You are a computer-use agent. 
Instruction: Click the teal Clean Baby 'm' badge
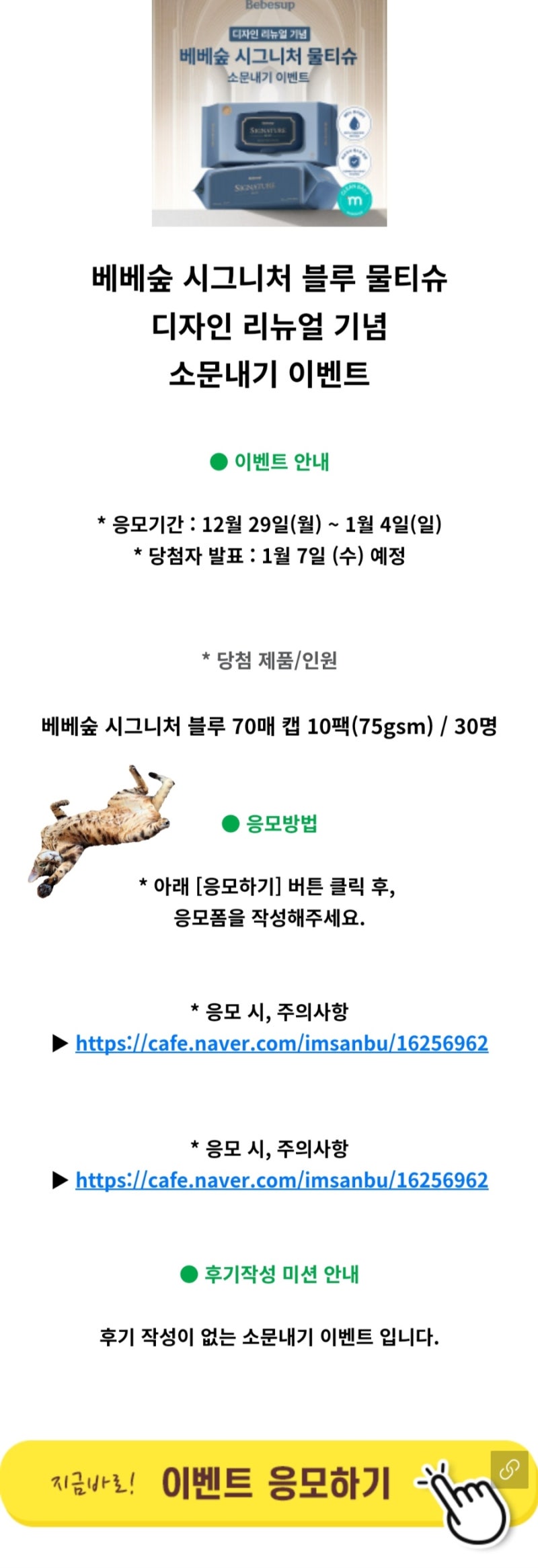tap(355, 198)
